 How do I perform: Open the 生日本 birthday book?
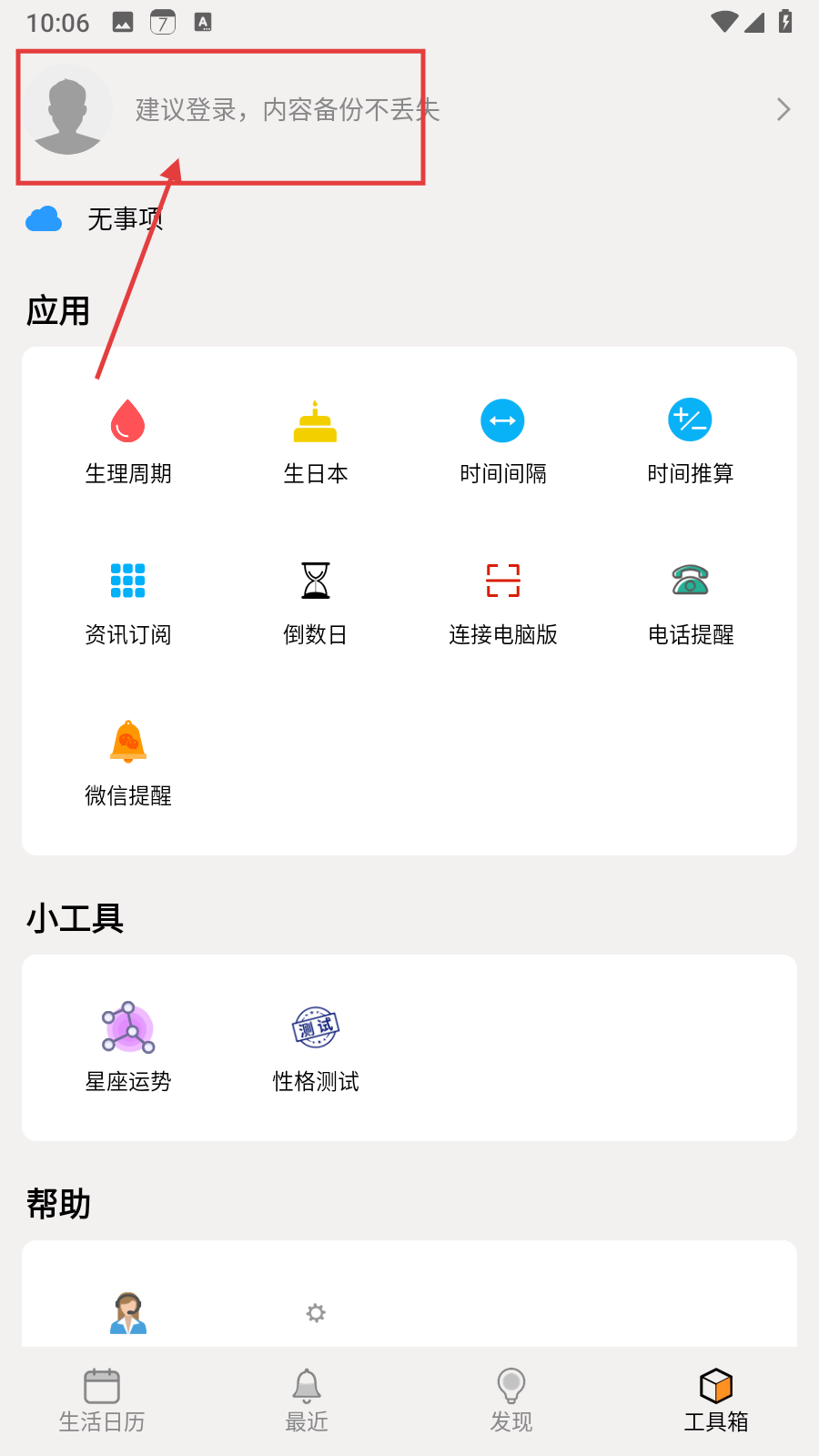coord(316,439)
